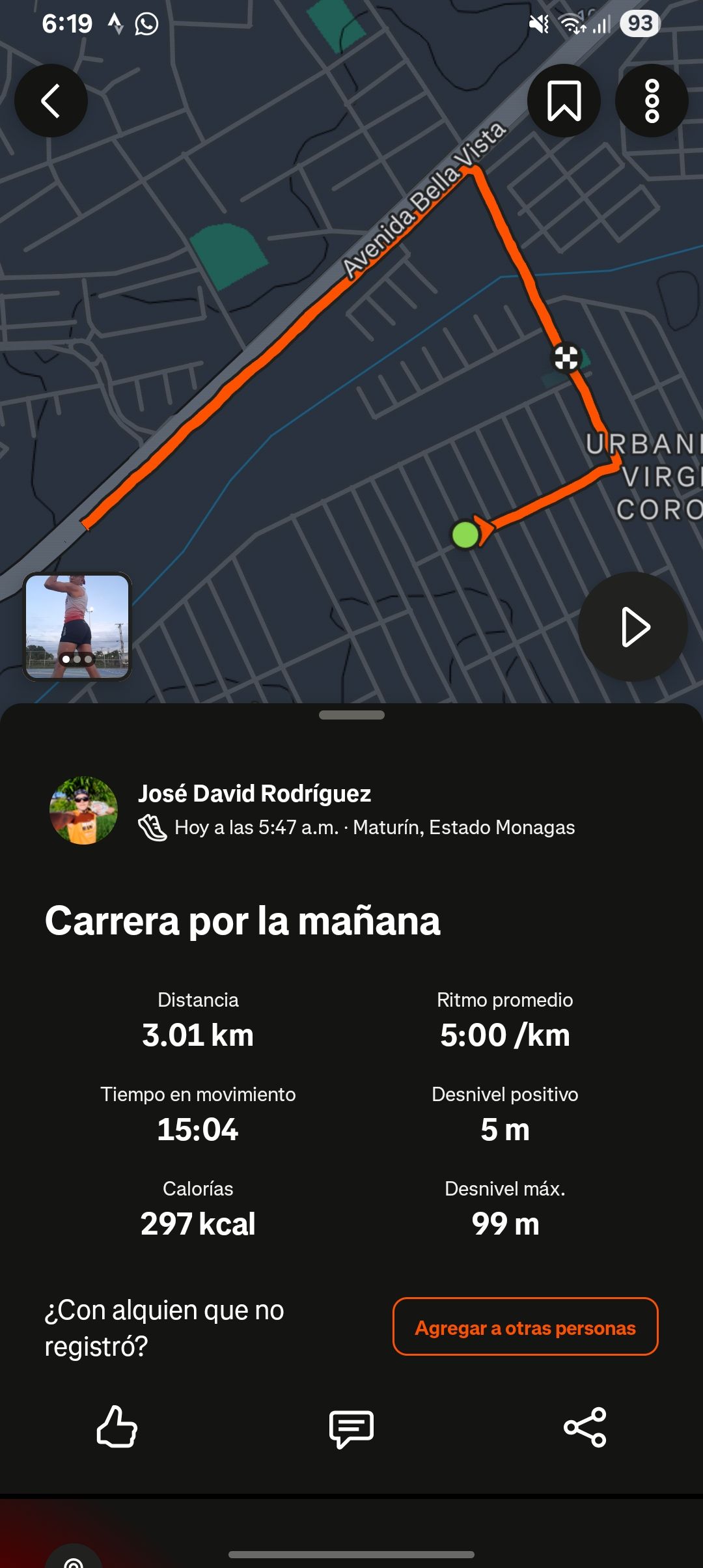Viewport: 703px width, 1568px height.
Task: Open the activity photo thumbnail
Action: [x=77, y=626]
